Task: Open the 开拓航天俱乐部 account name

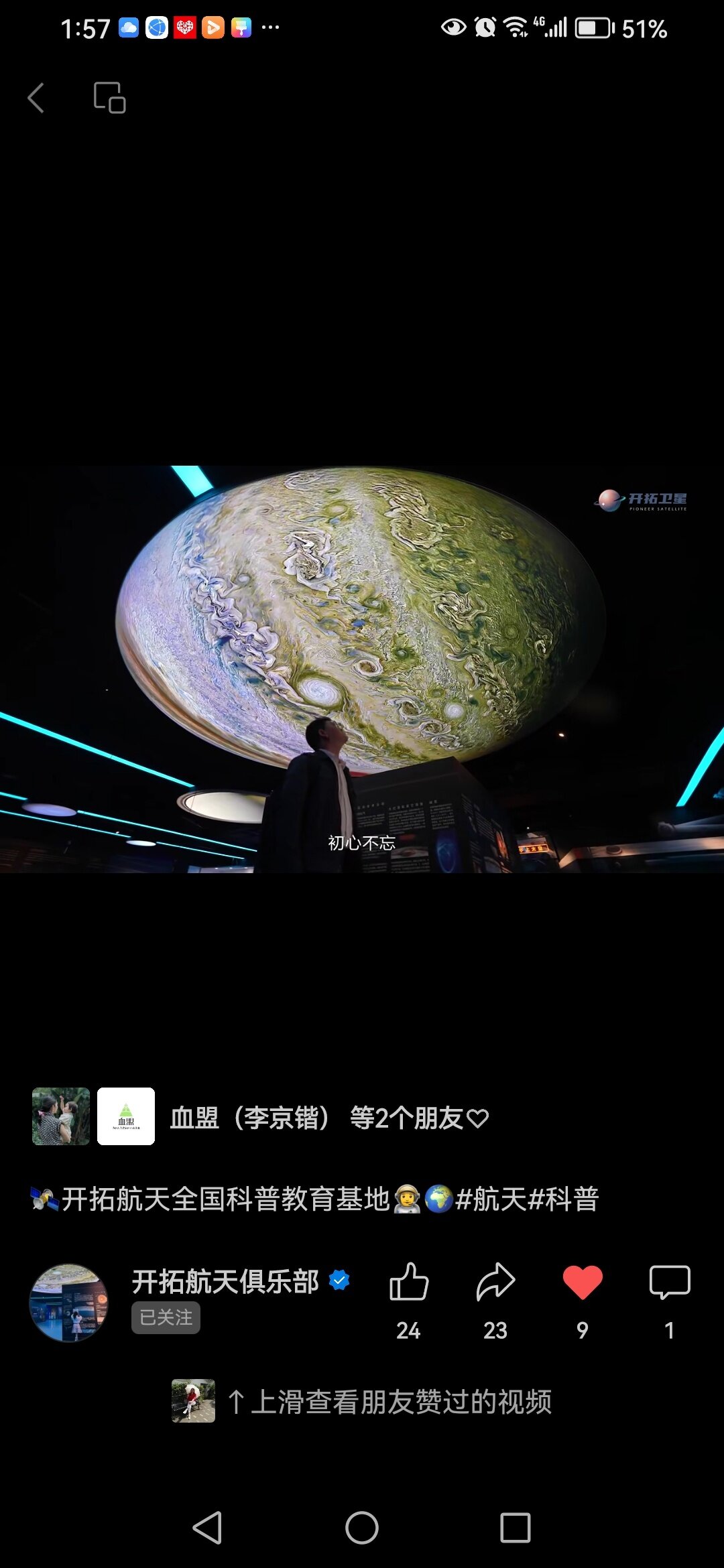Action: coord(225,1281)
